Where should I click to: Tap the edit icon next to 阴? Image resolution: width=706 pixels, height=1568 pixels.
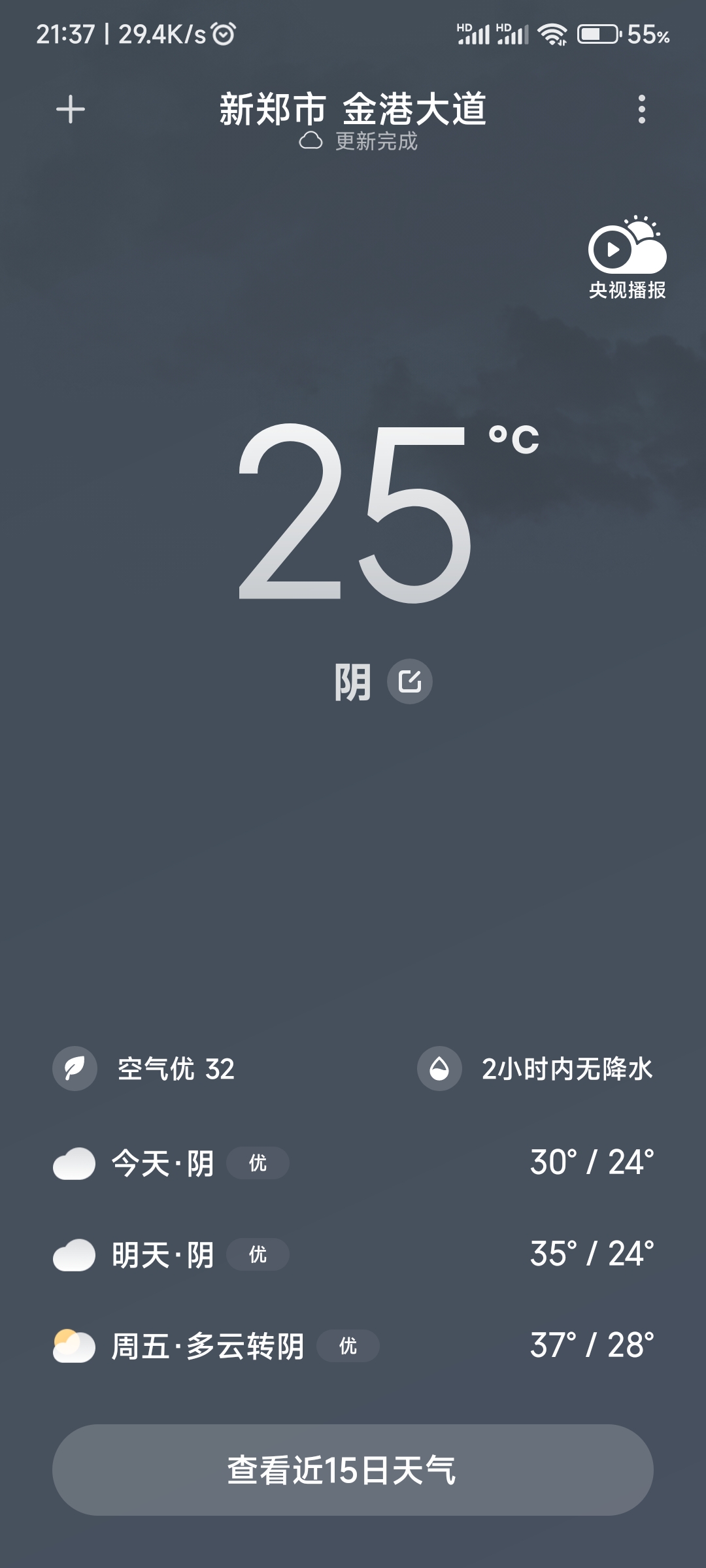(410, 681)
